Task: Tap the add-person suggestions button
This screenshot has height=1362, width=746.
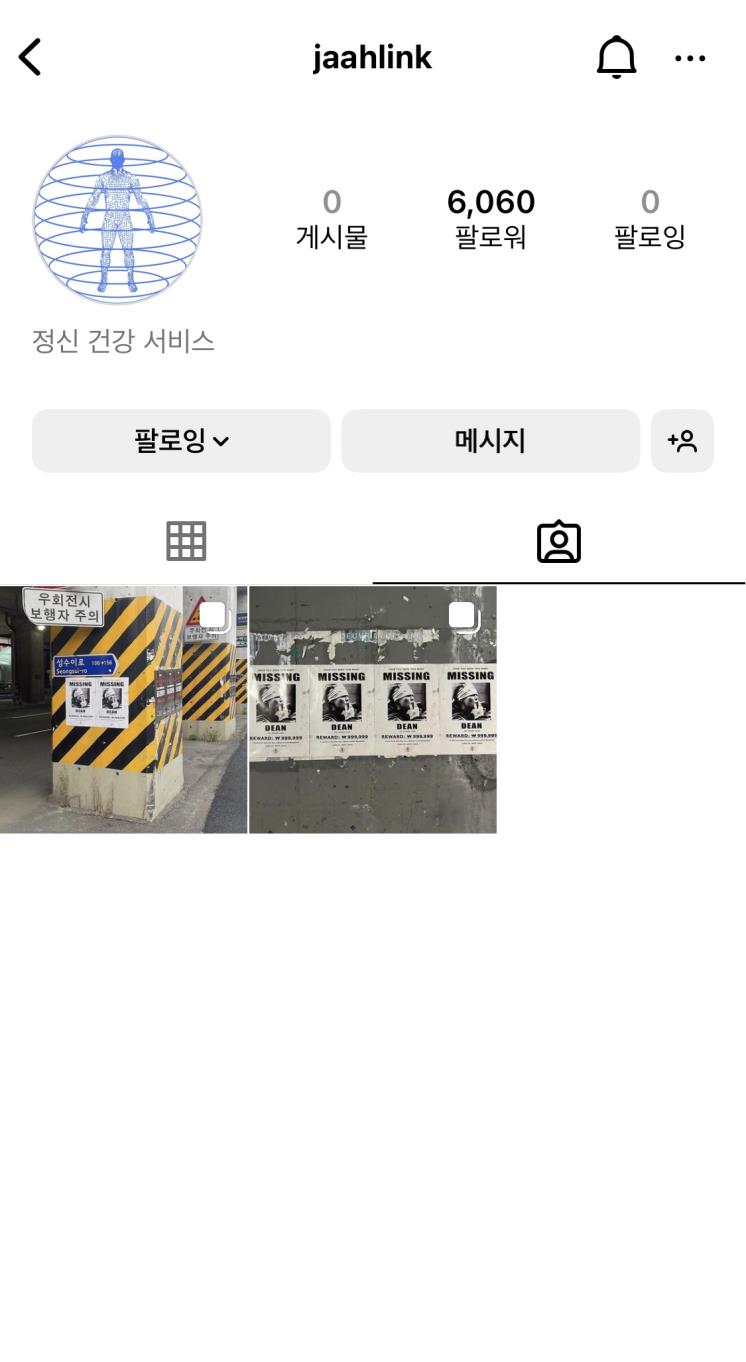Action: coord(682,441)
